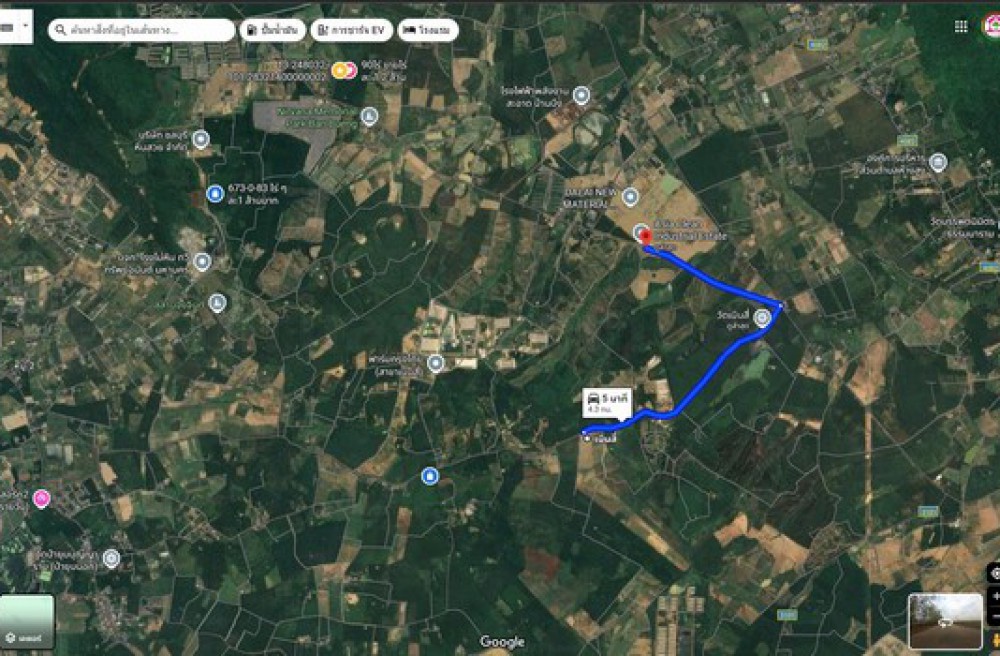Select the การชาร์จ EV charging chip
The height and width of the screenshot is (656, 1000).
coord(351,30)
